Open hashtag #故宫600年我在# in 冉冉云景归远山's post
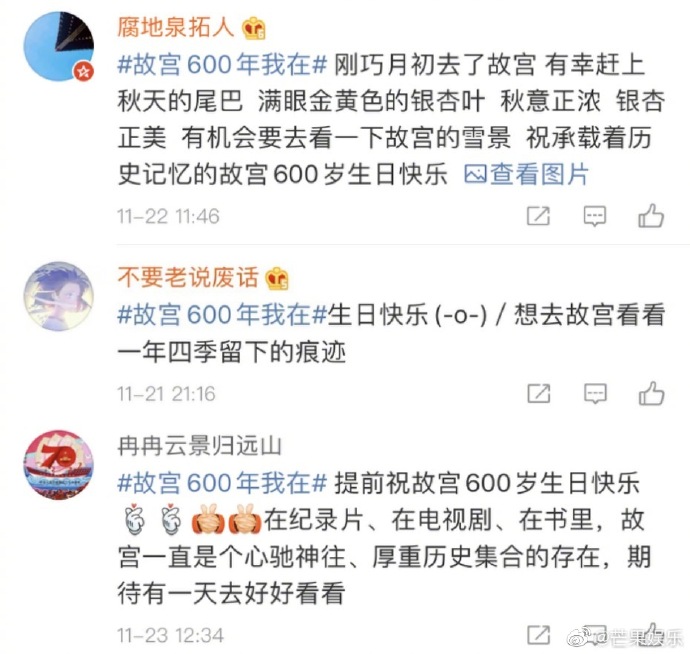 click(x=222, y=483)
